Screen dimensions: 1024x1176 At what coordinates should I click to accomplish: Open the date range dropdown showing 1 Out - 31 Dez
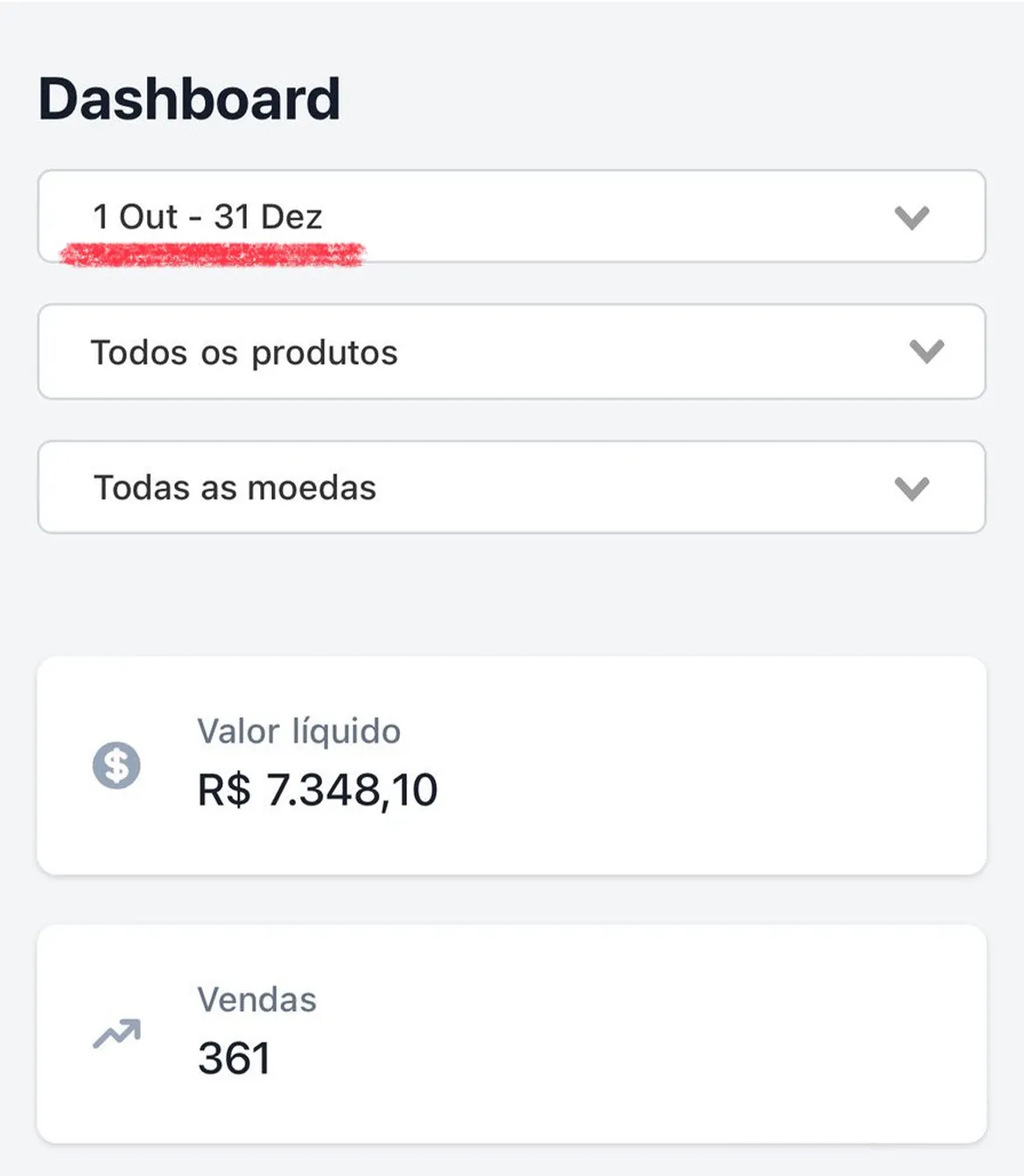(x=512, y=217)
